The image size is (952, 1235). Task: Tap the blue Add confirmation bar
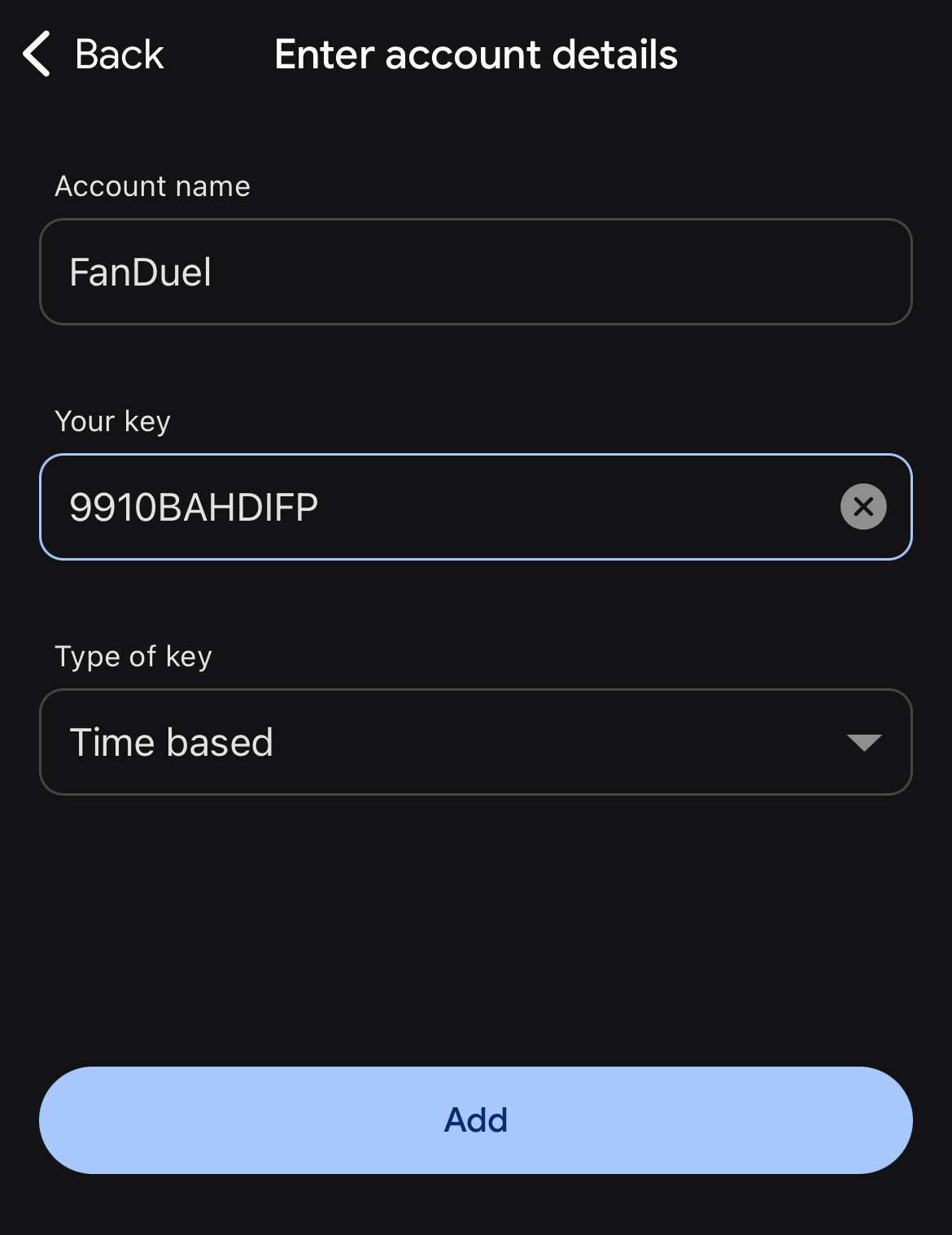pos(476,1120)
